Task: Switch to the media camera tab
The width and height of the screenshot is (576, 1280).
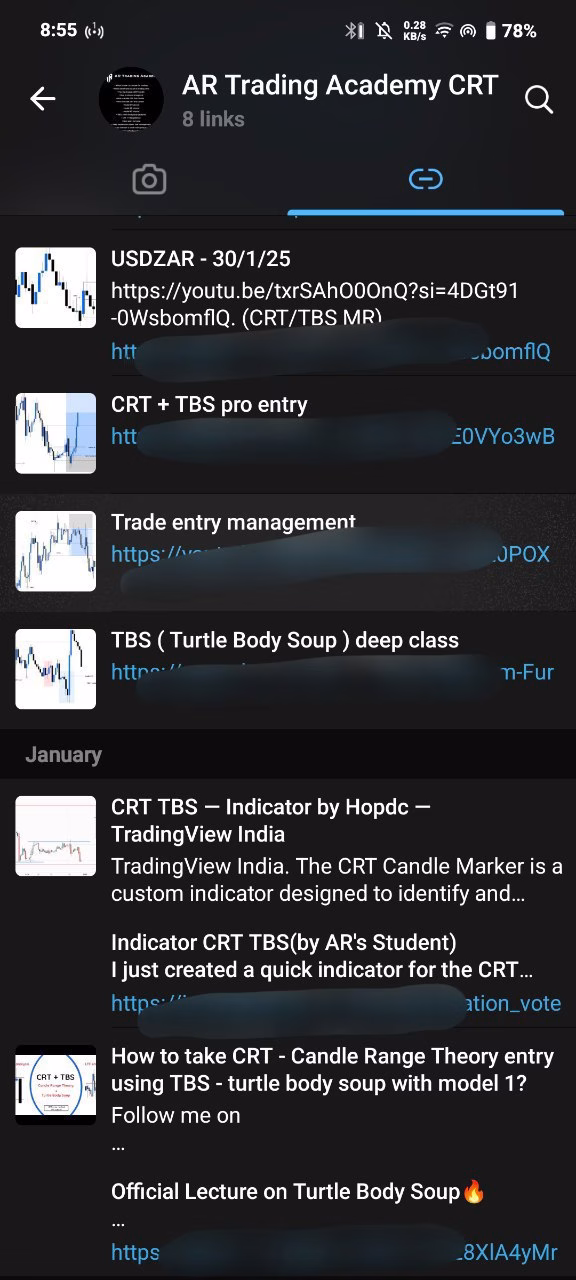Action: (x=149, y=180)
